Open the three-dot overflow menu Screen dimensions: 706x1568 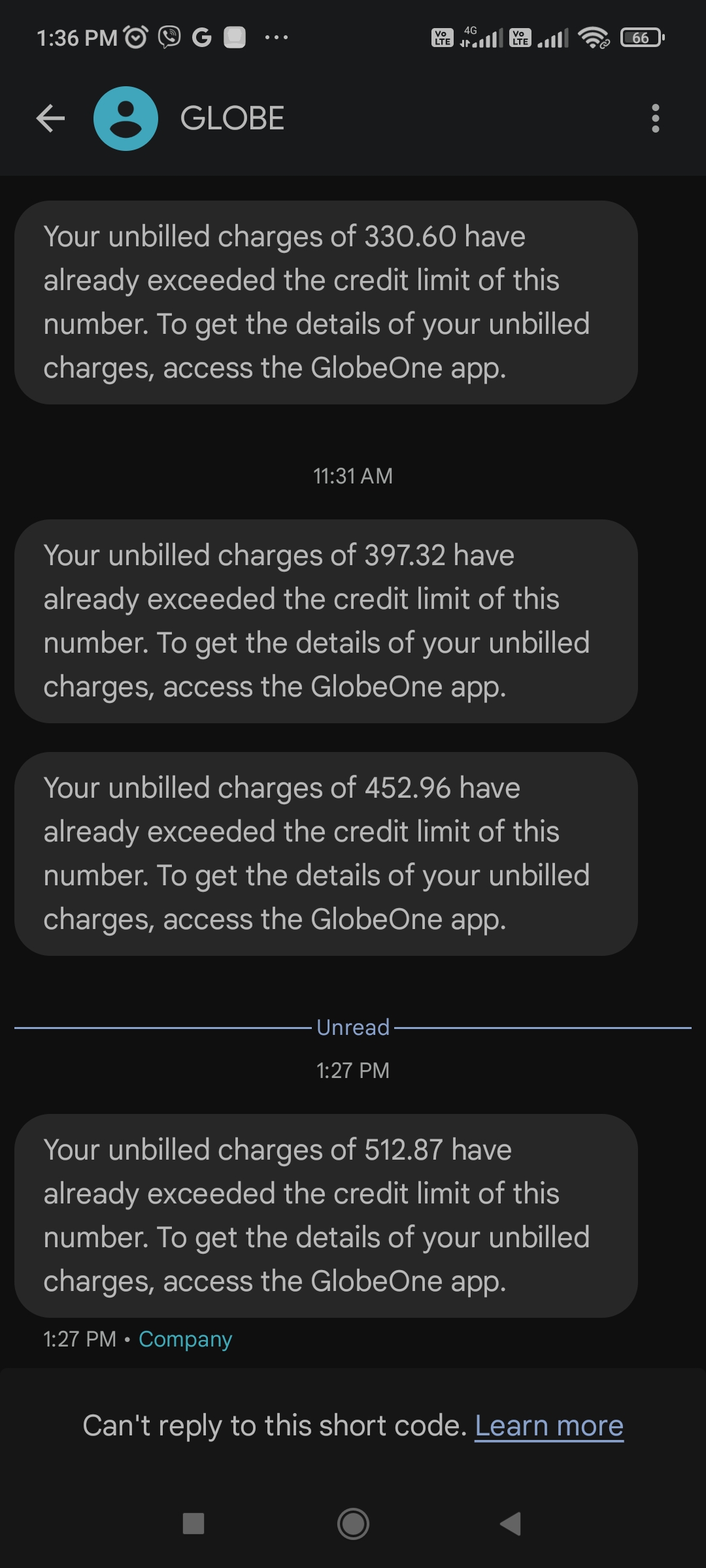click(656, 118)
